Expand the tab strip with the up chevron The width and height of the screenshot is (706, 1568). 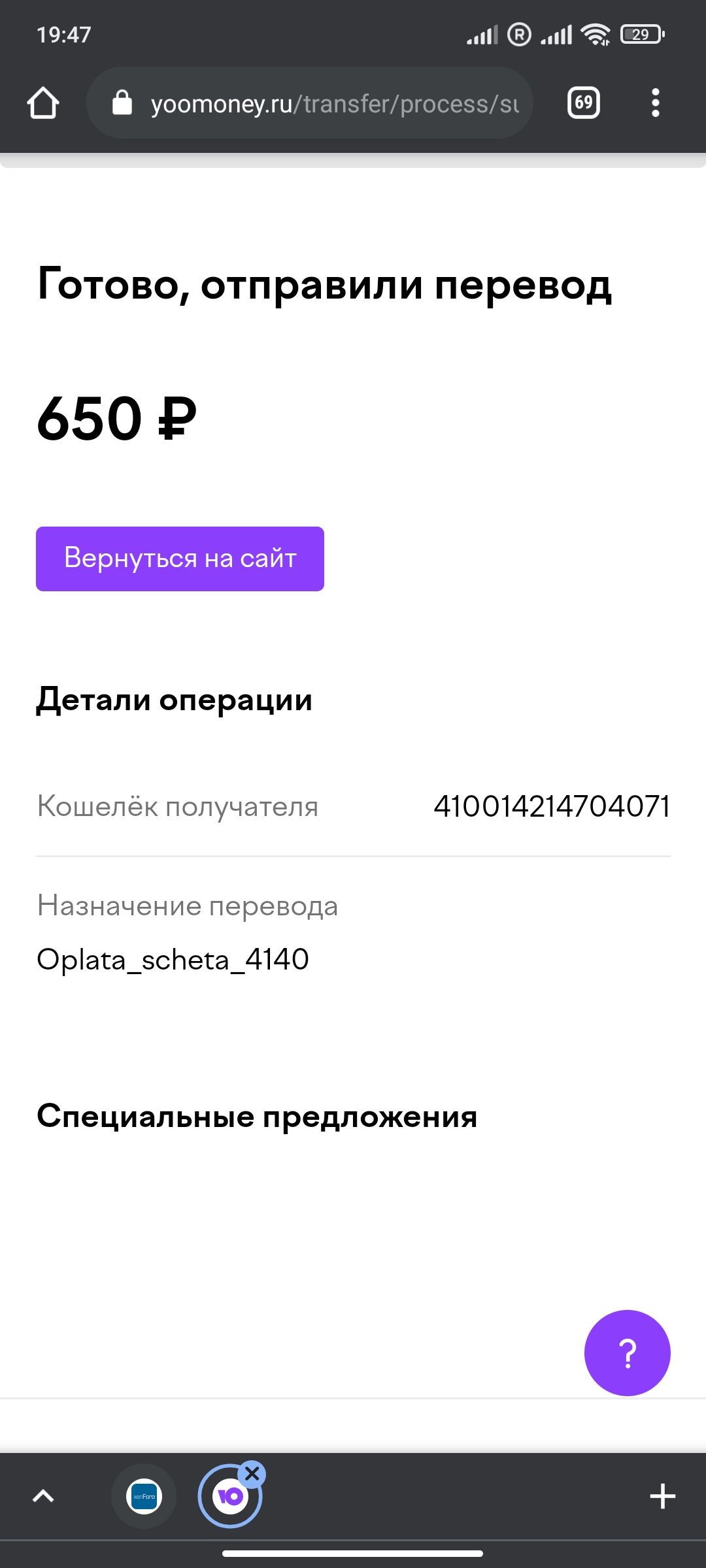[43, 1496]
